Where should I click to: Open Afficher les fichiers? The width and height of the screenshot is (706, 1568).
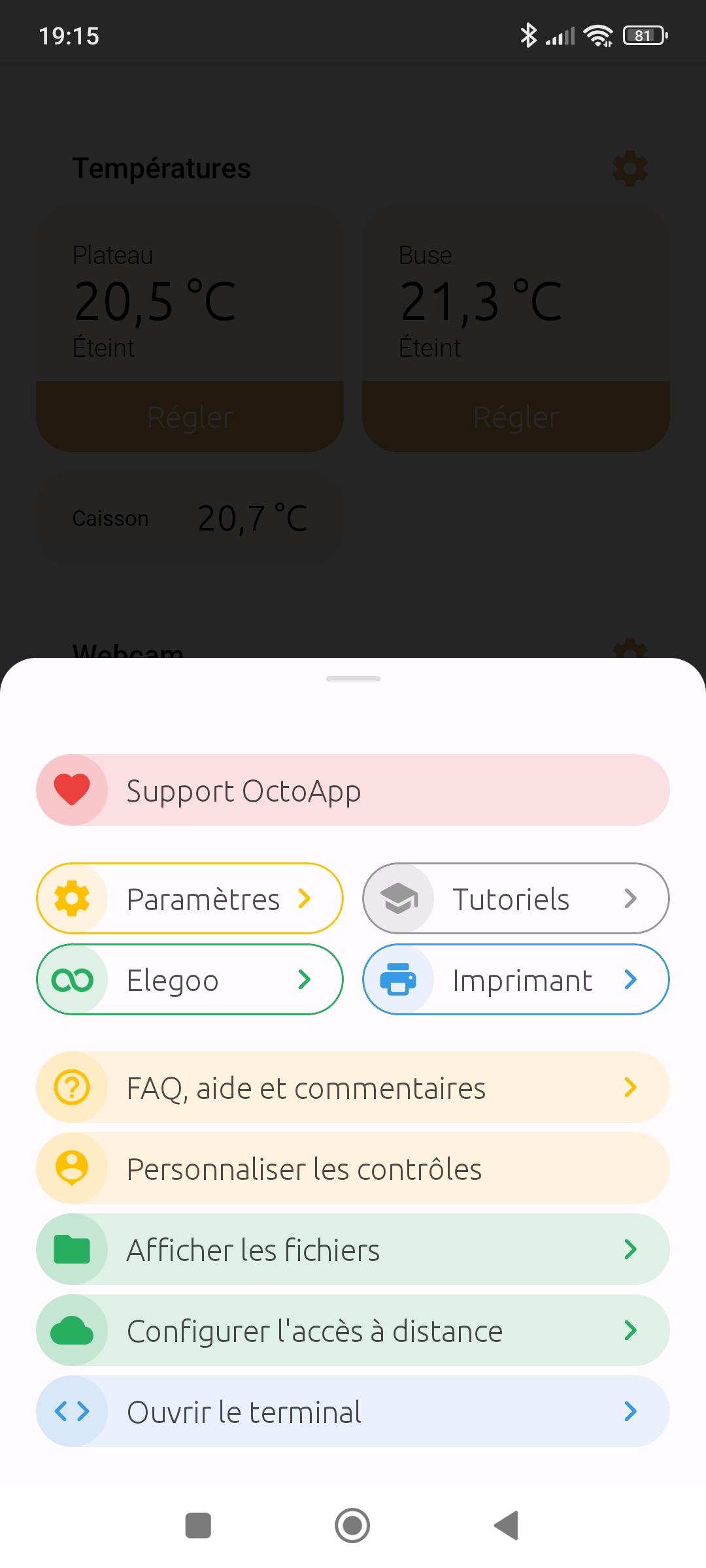pos(353,1249)
